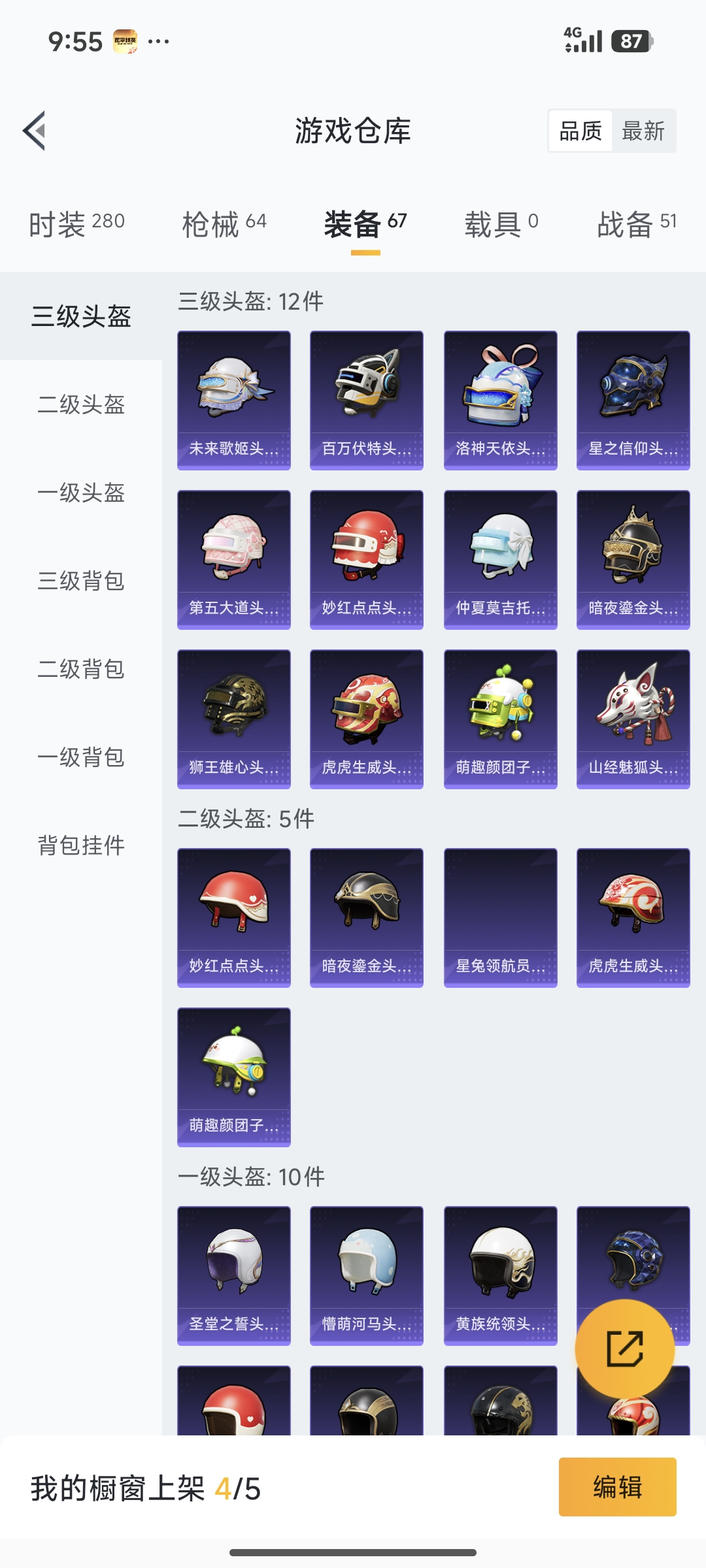
Task: Switch to the 枪械 tab
Action: click(225, 222)
